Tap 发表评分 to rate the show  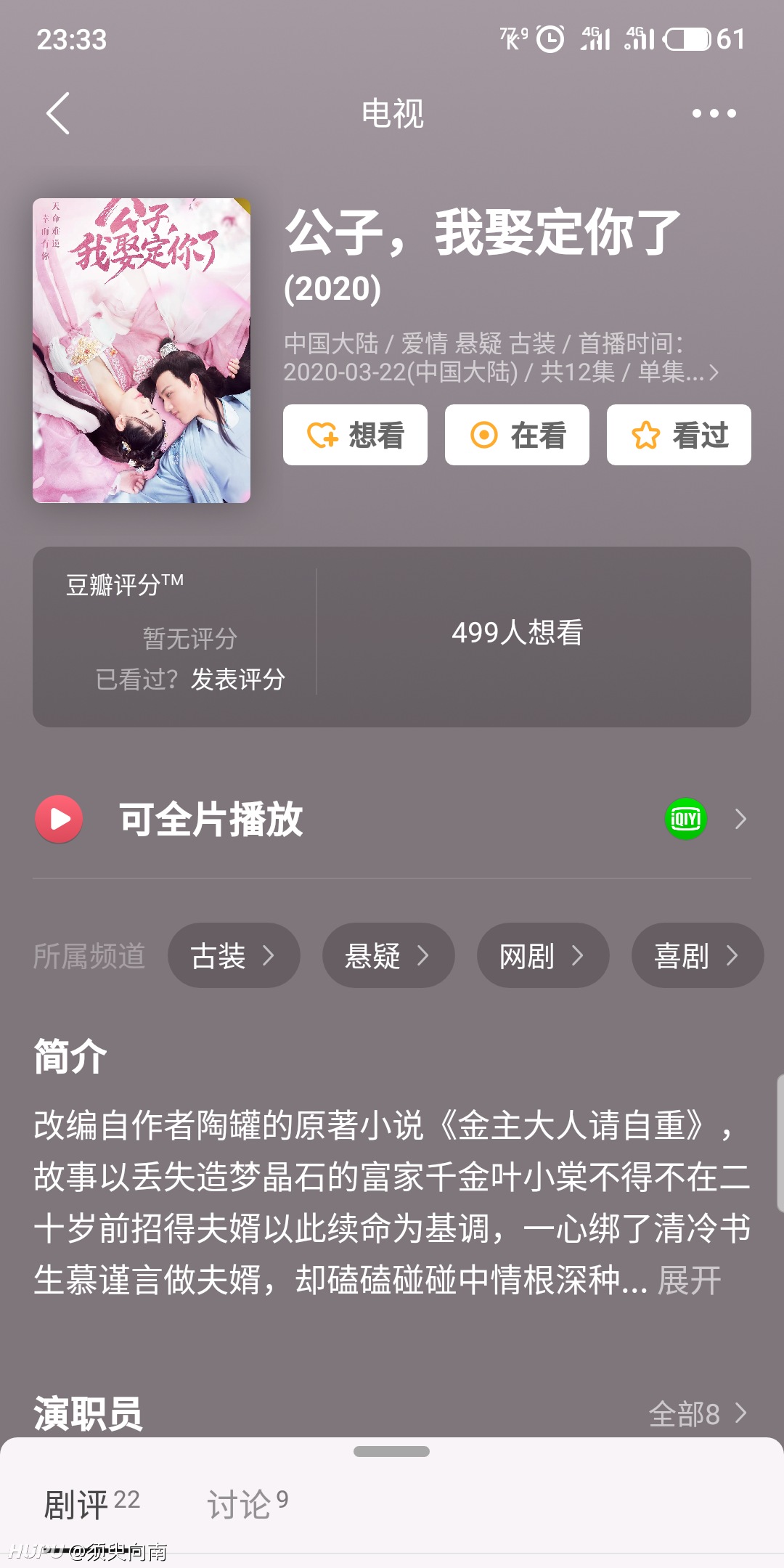click(237, 679)
